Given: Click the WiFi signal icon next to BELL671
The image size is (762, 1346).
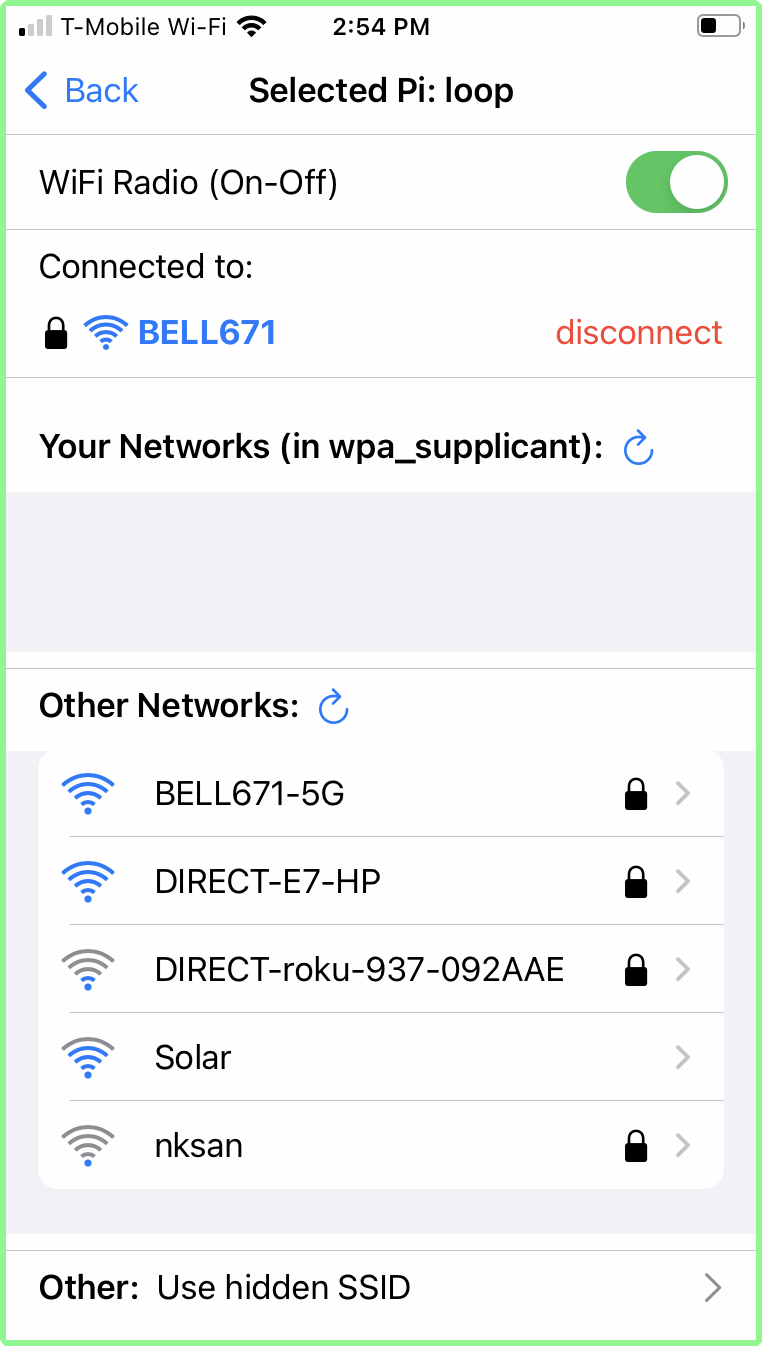Looking at the screenshot, I should tap(106, 331).
